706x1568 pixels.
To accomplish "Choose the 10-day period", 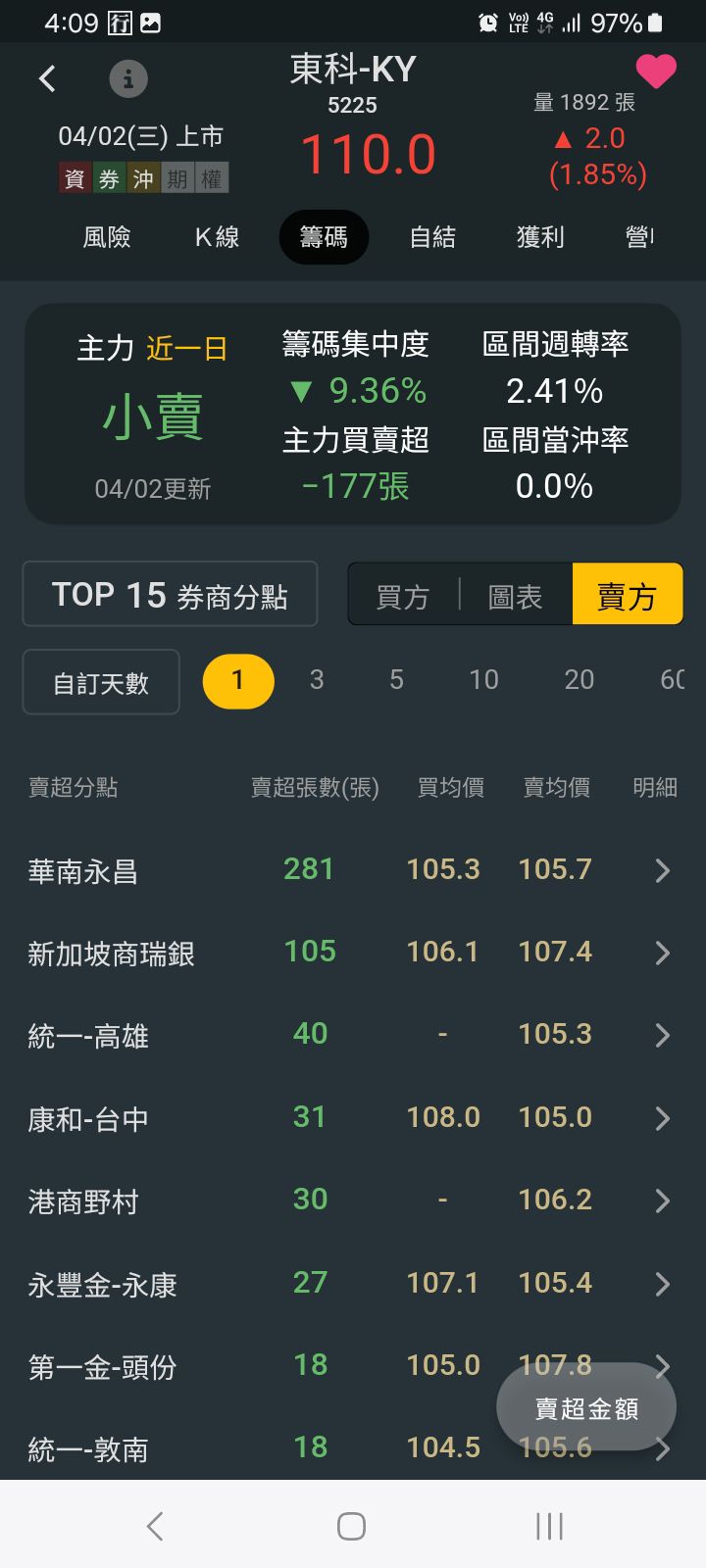I will pyautogui.click(x=483, y=680).
